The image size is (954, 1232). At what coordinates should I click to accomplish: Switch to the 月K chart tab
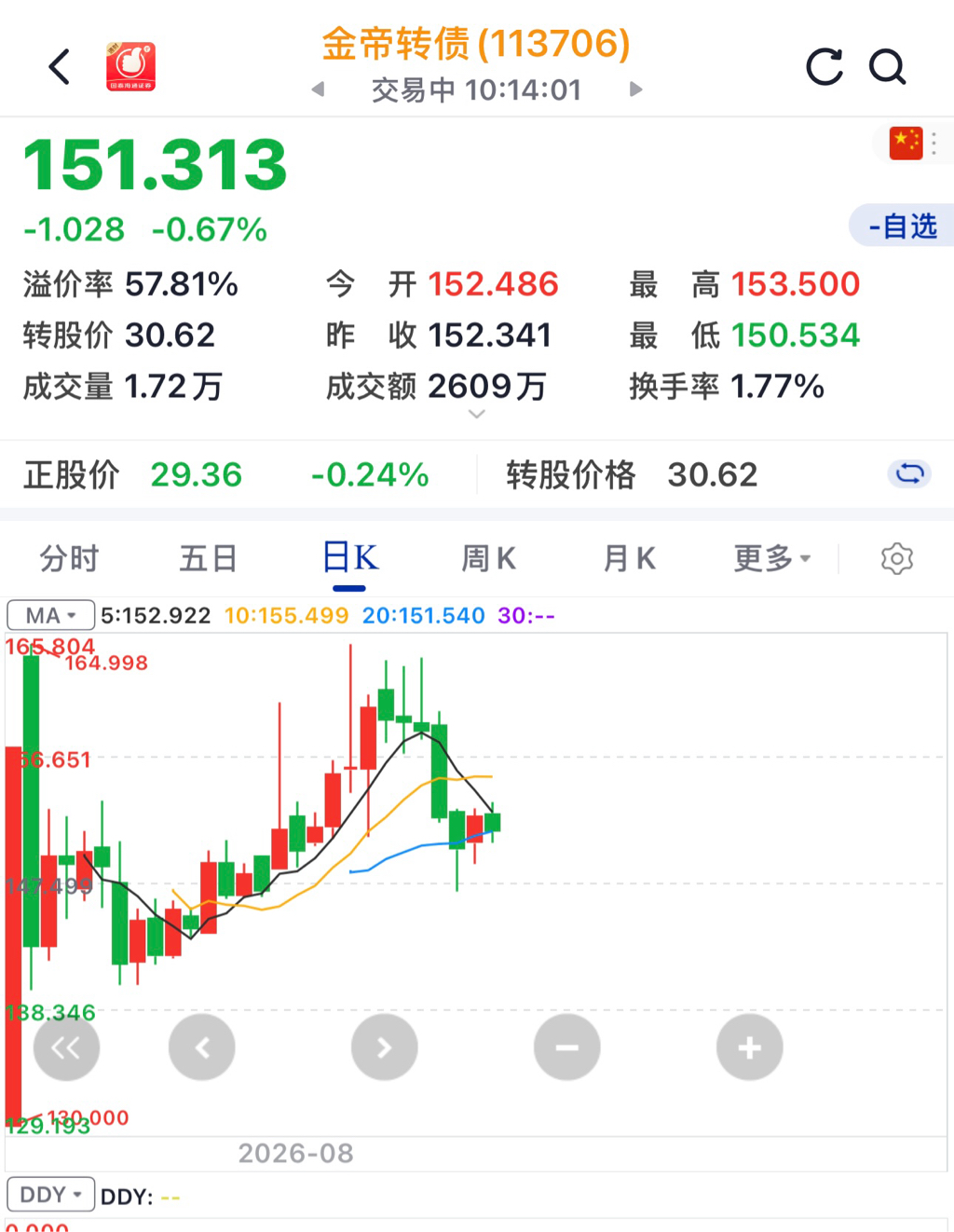(x=629, y=559)
